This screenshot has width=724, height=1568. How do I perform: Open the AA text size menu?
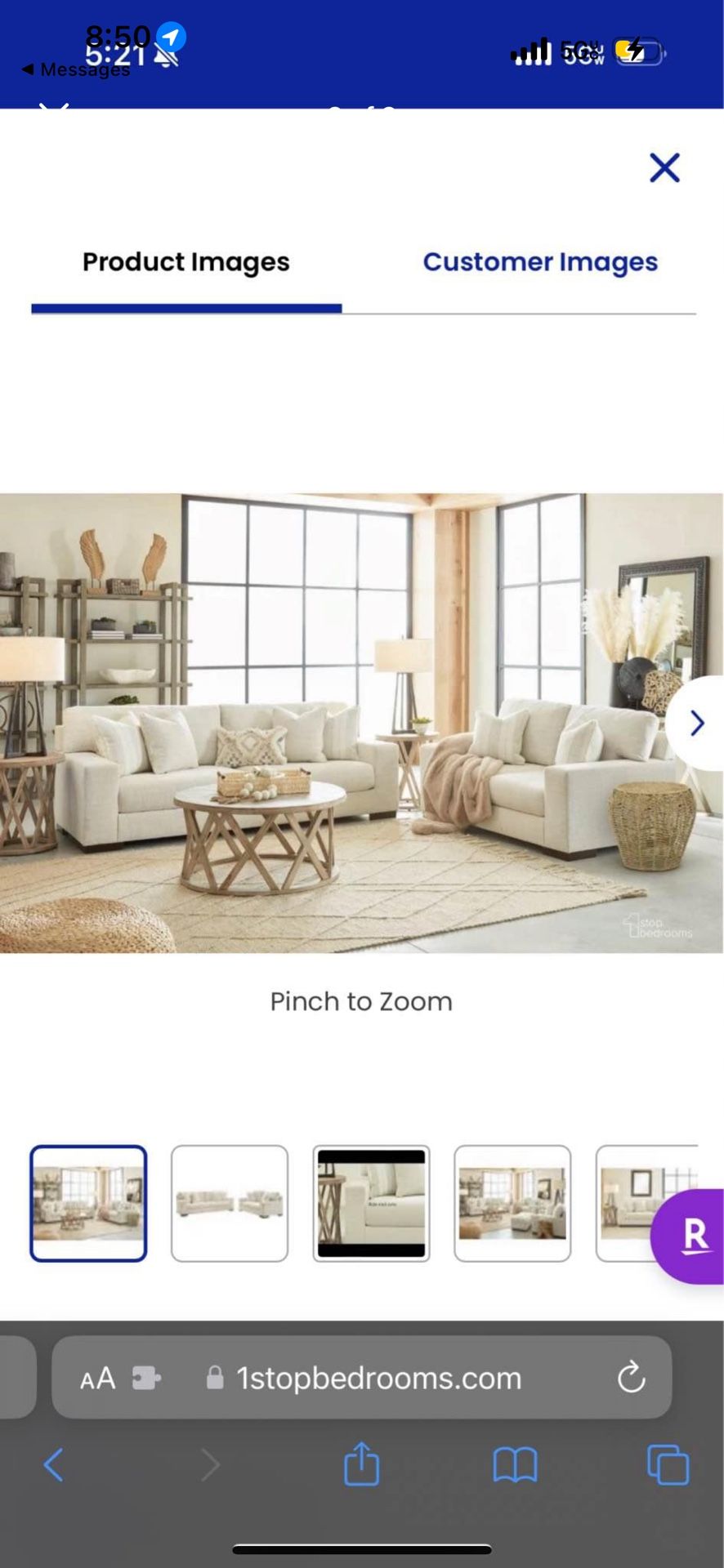pos(97,1379)
